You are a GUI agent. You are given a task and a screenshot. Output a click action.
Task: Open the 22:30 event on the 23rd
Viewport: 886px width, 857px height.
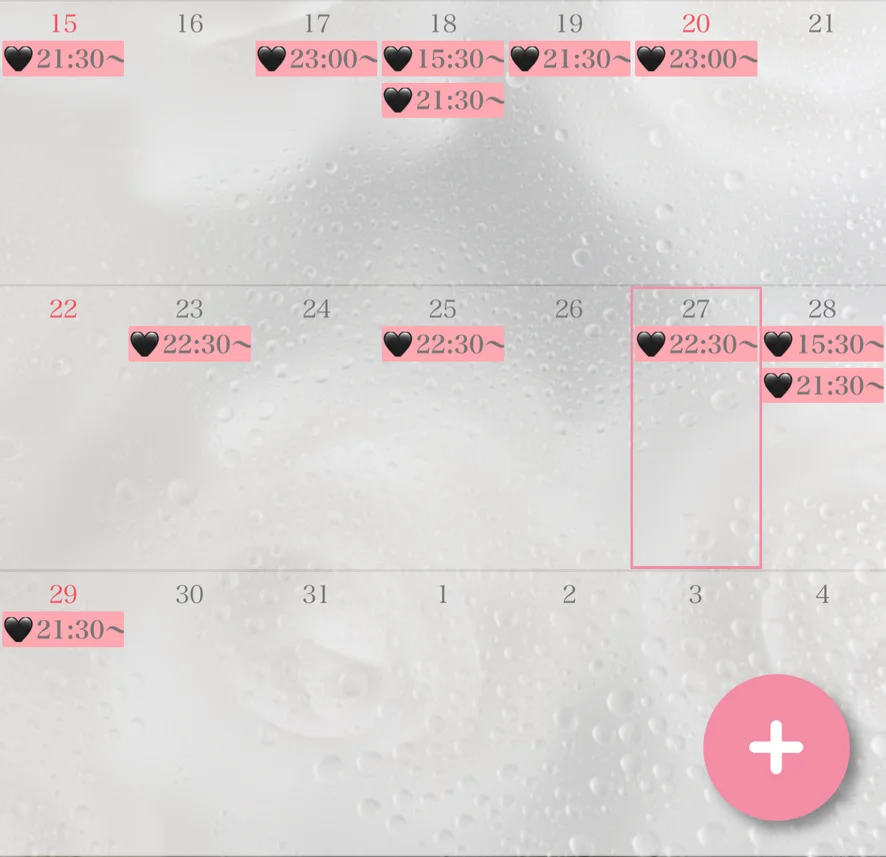click(190, 344)
